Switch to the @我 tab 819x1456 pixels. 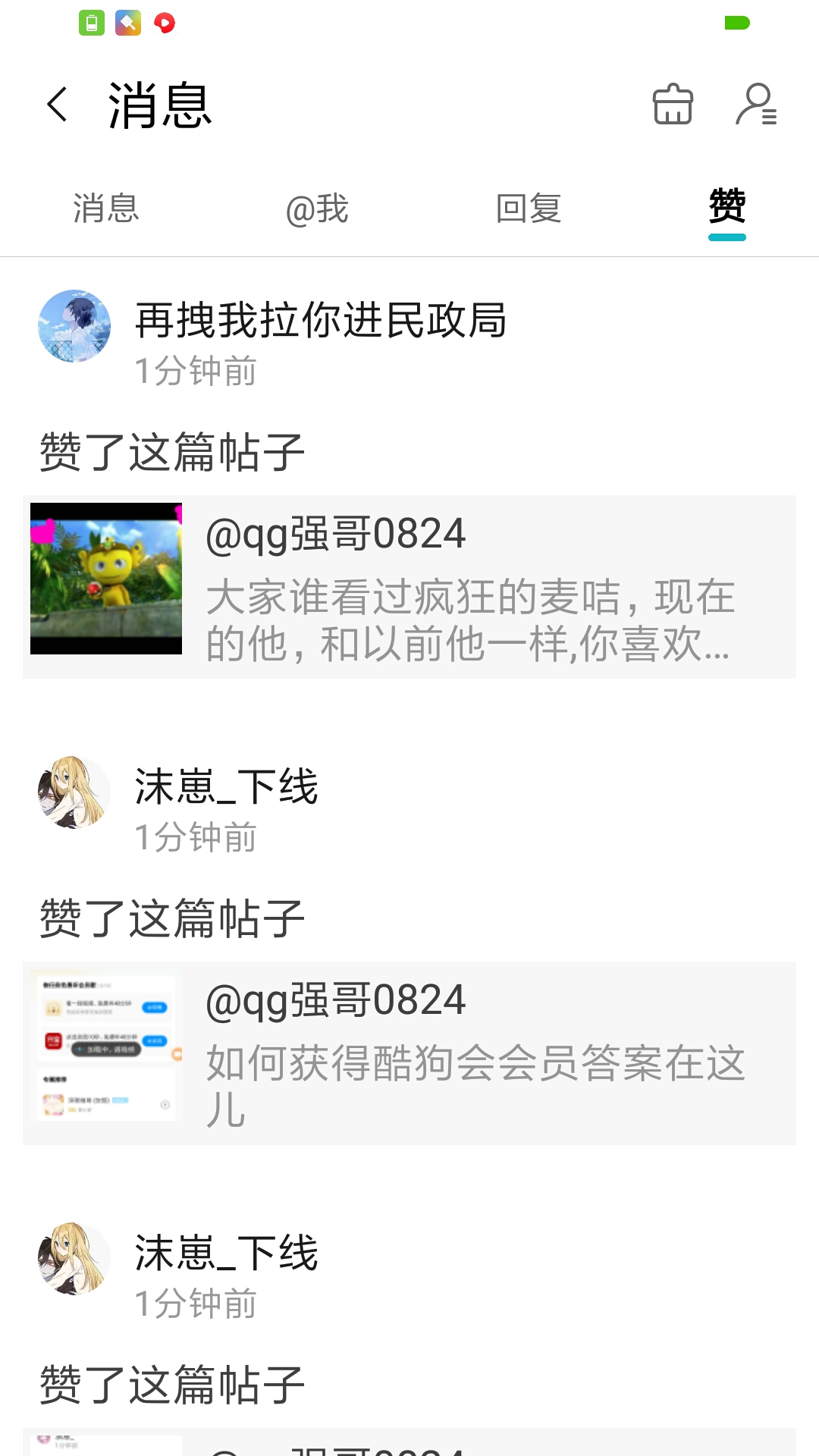317,209
